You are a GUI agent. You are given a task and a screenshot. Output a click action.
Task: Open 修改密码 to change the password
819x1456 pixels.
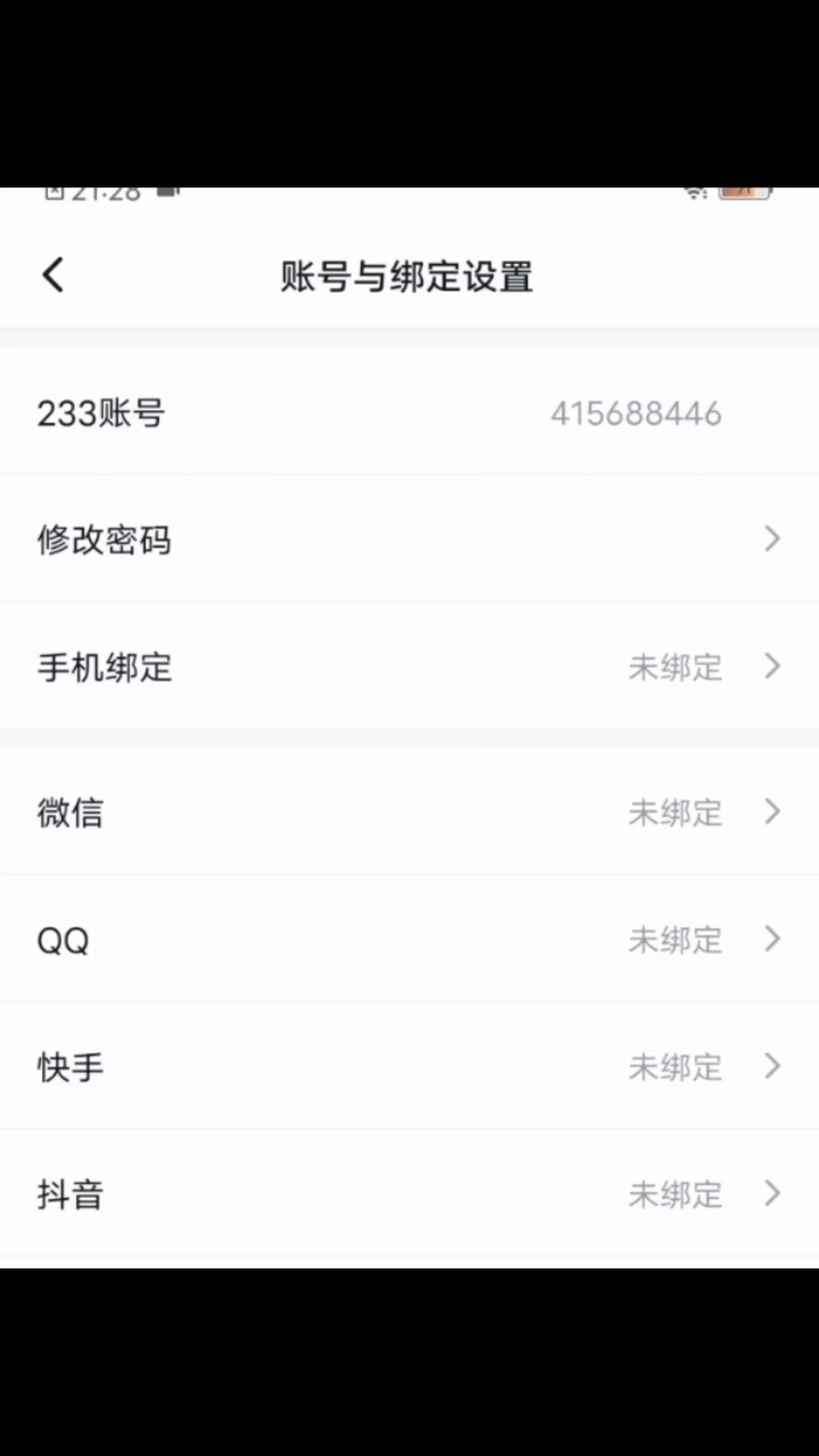click(x=409, y=539)
